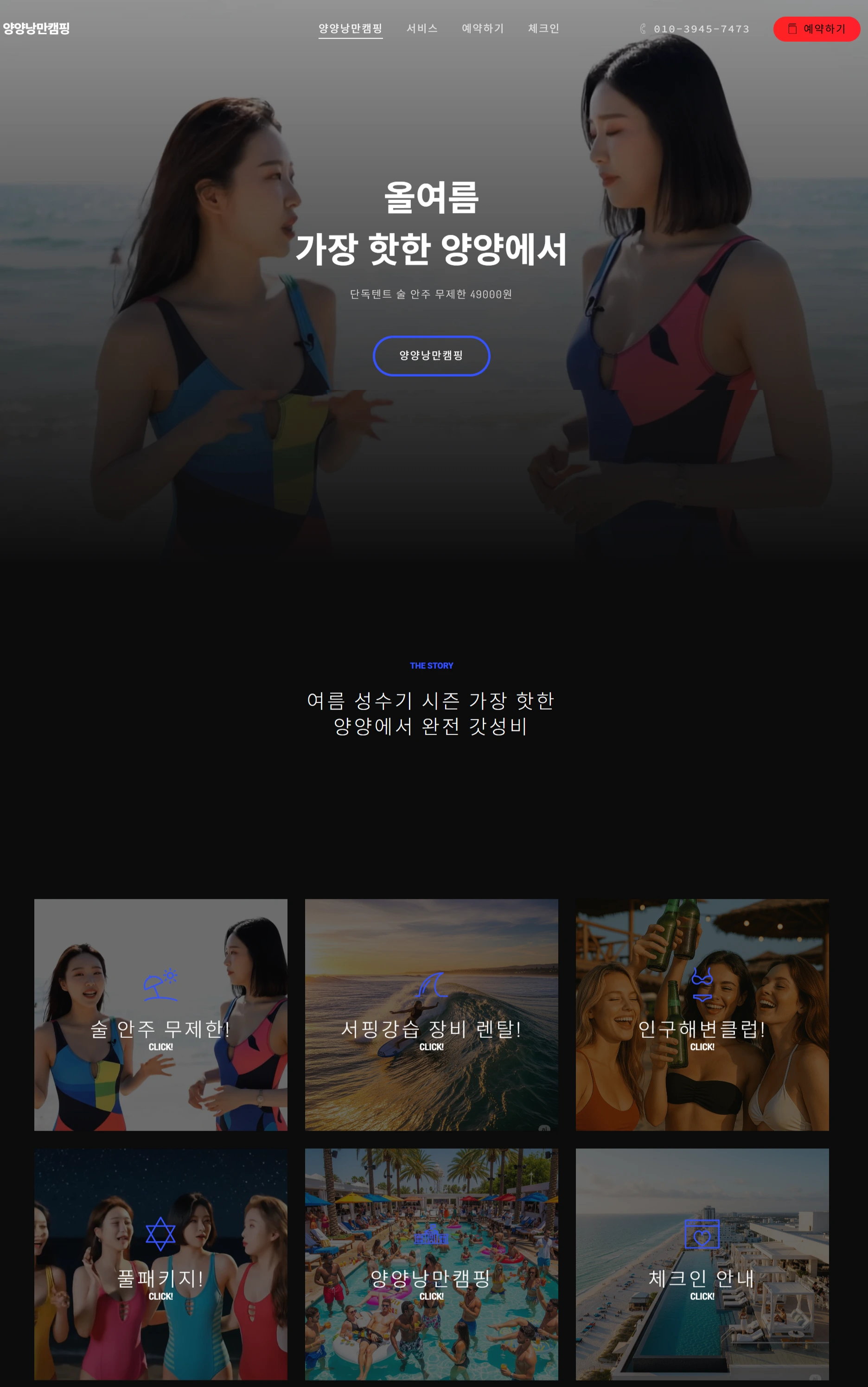
Task: Click the phone icon next to 010-3945-7473
Action: point(643,29)
